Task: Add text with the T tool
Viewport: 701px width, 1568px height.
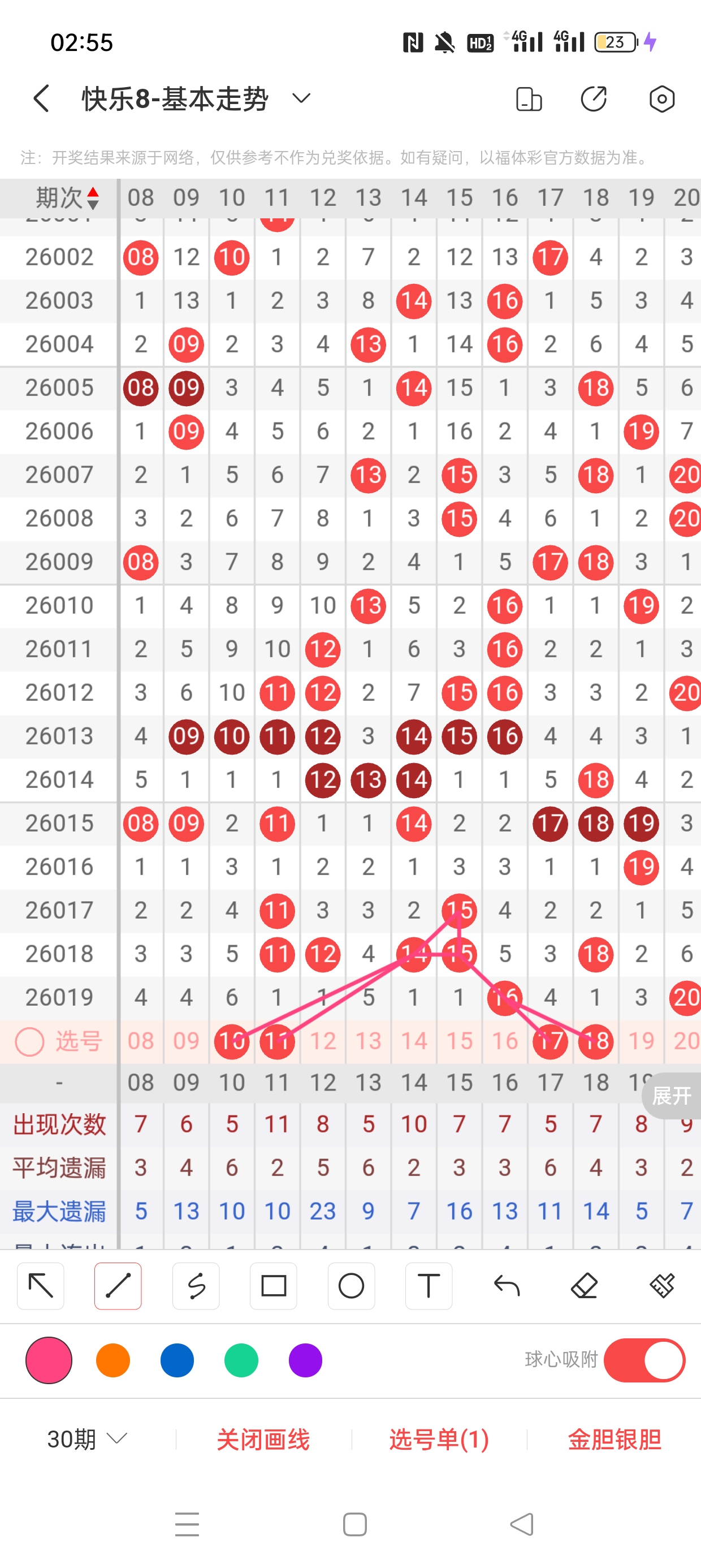Action: click(429, 1286)
